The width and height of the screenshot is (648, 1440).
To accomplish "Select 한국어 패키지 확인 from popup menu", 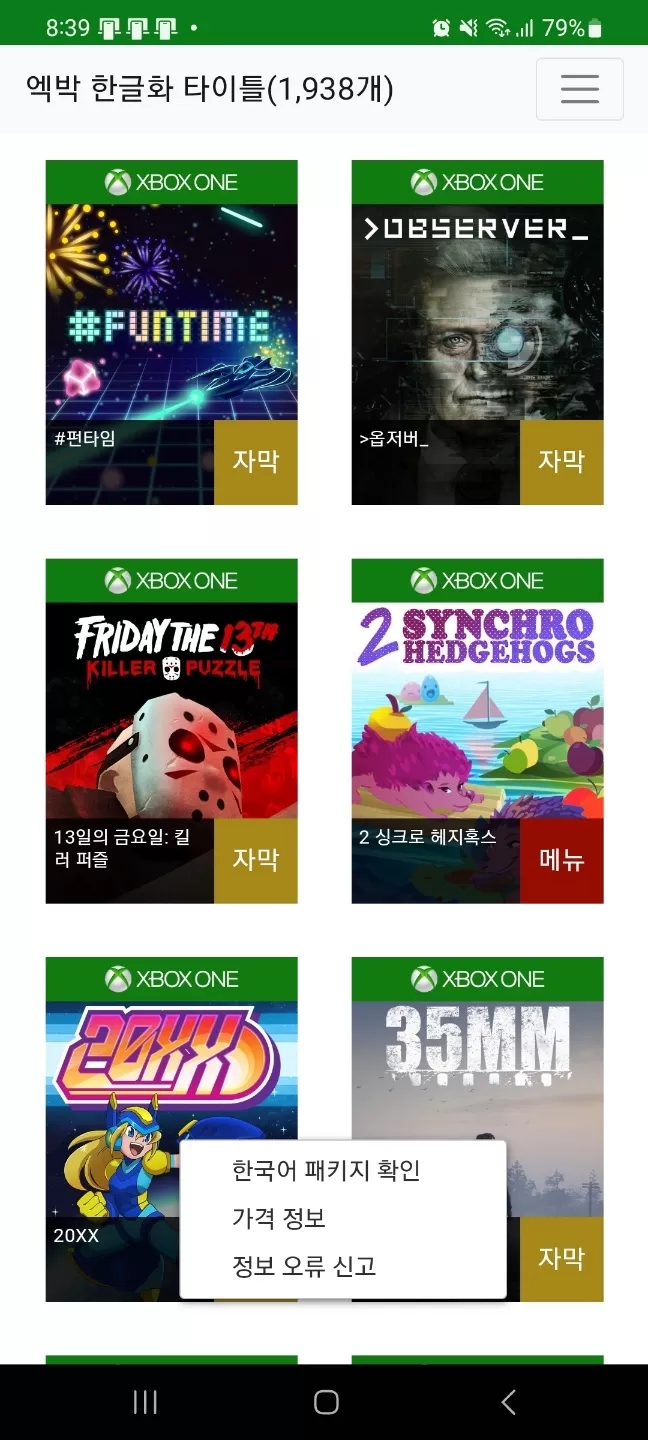I will pos(326,1170).
